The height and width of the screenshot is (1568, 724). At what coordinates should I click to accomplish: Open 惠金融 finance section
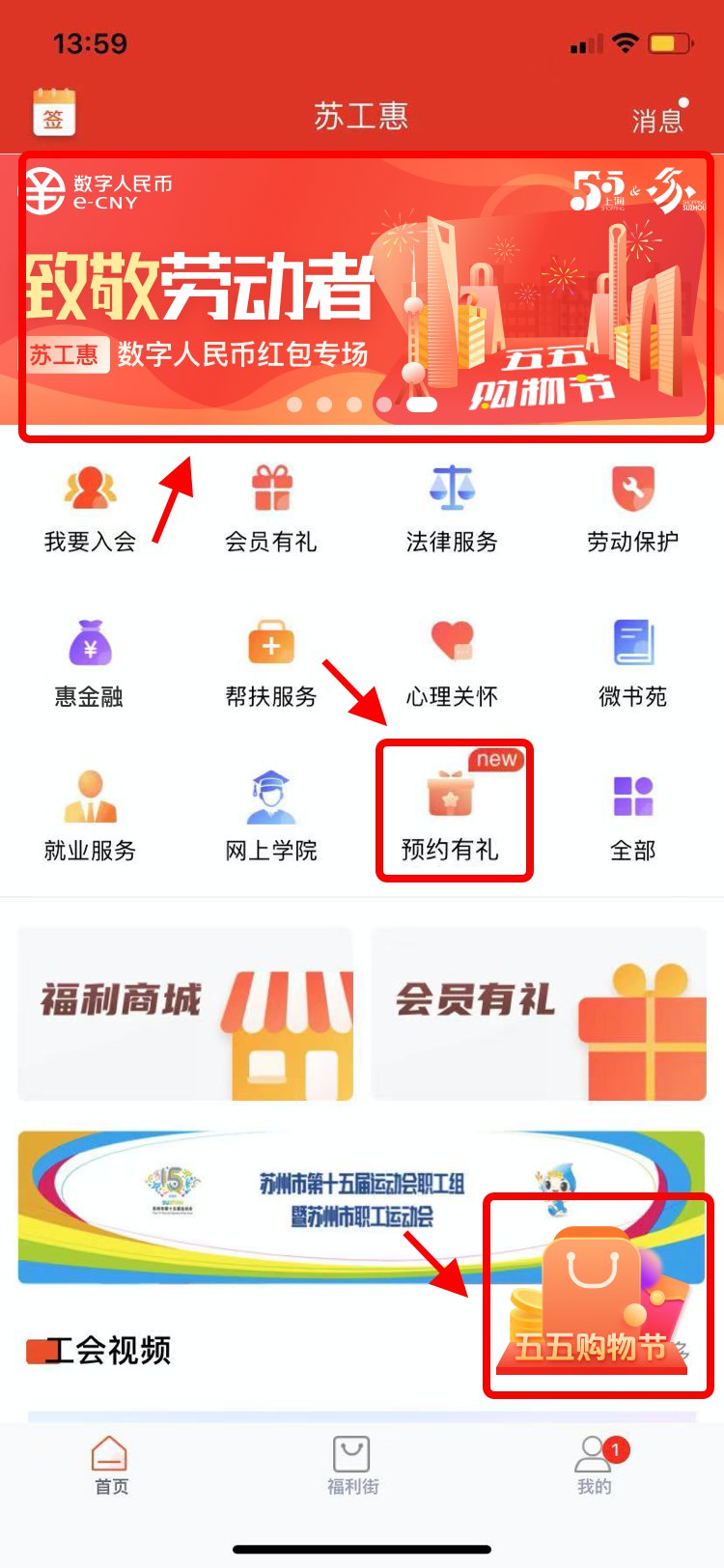coord(90,663)
